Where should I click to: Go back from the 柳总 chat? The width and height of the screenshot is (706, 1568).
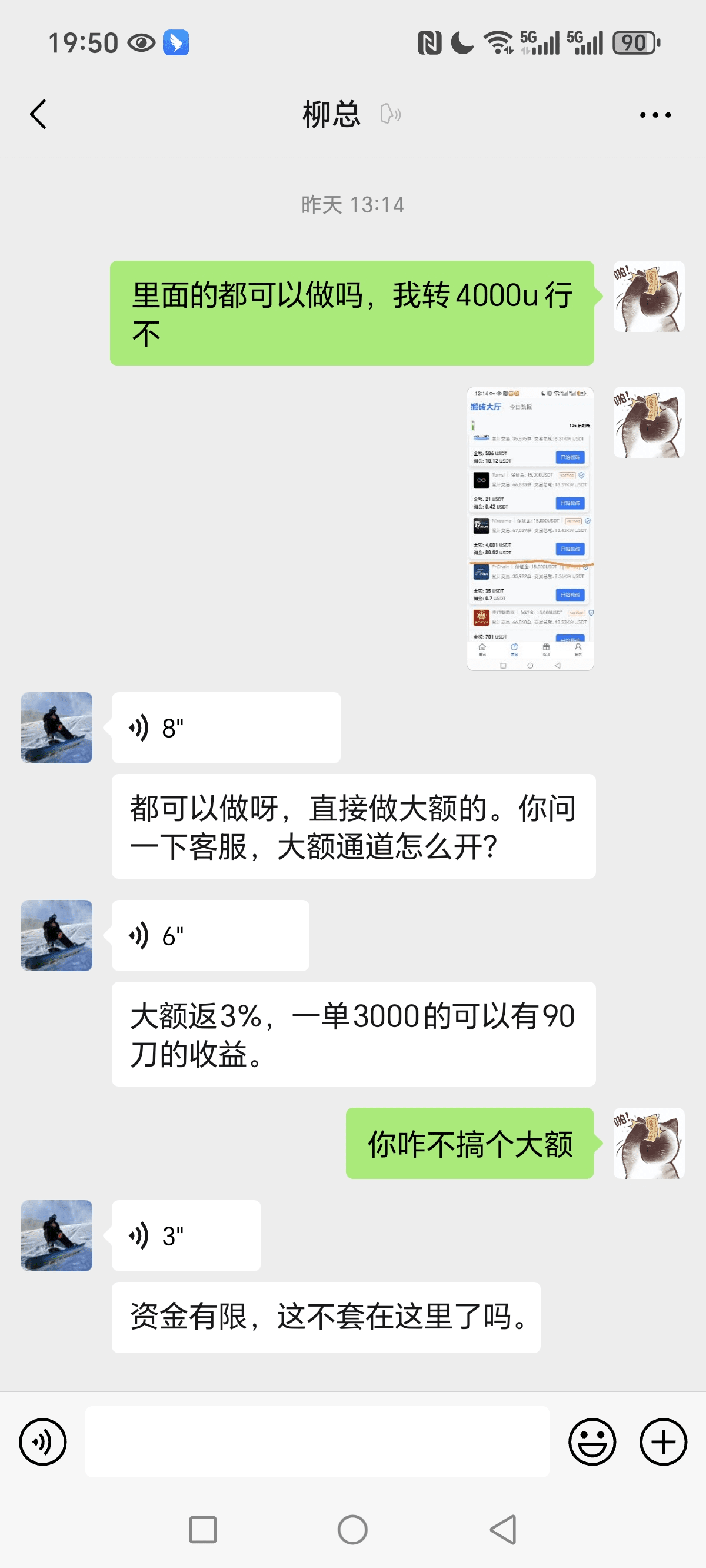tap(38, 114)
